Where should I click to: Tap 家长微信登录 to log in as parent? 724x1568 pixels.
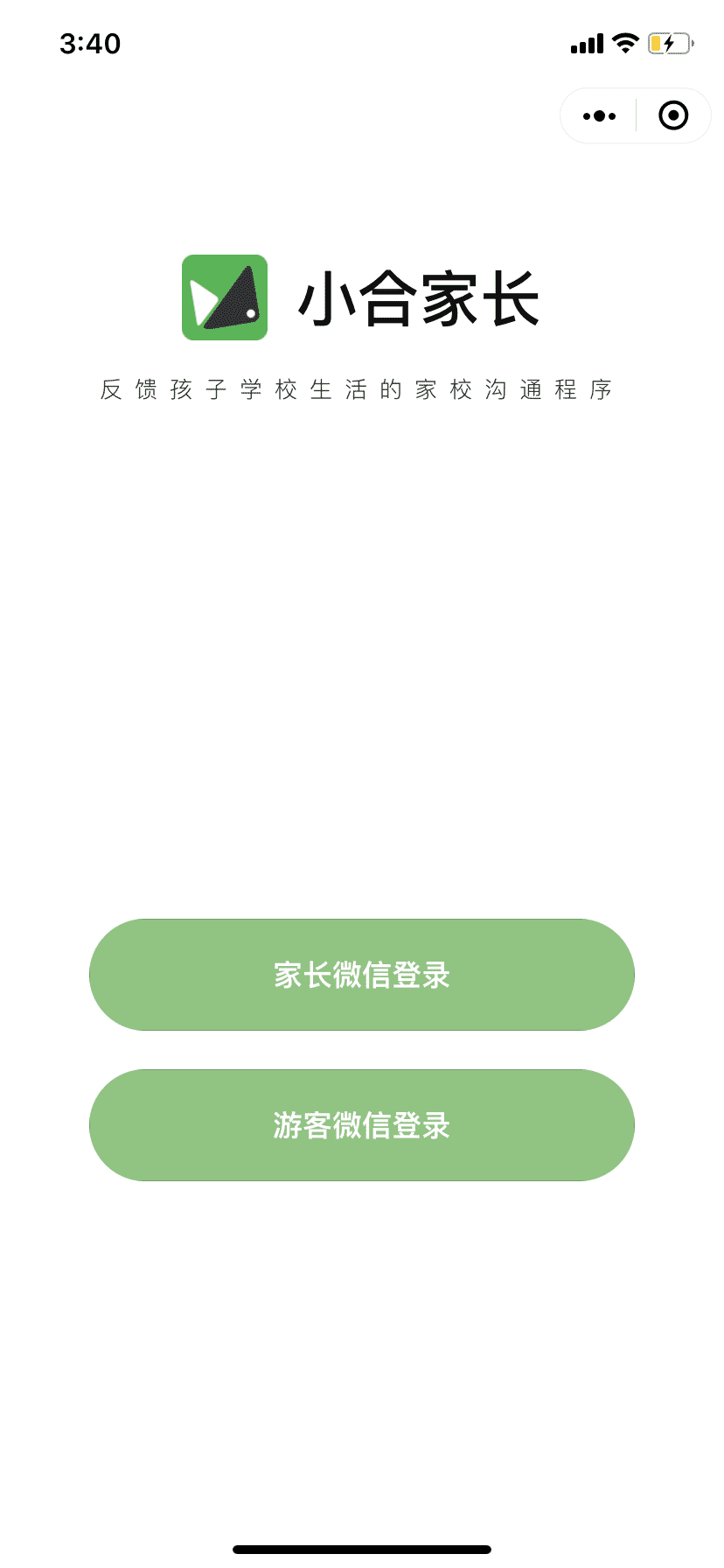[x=362, y=975]
